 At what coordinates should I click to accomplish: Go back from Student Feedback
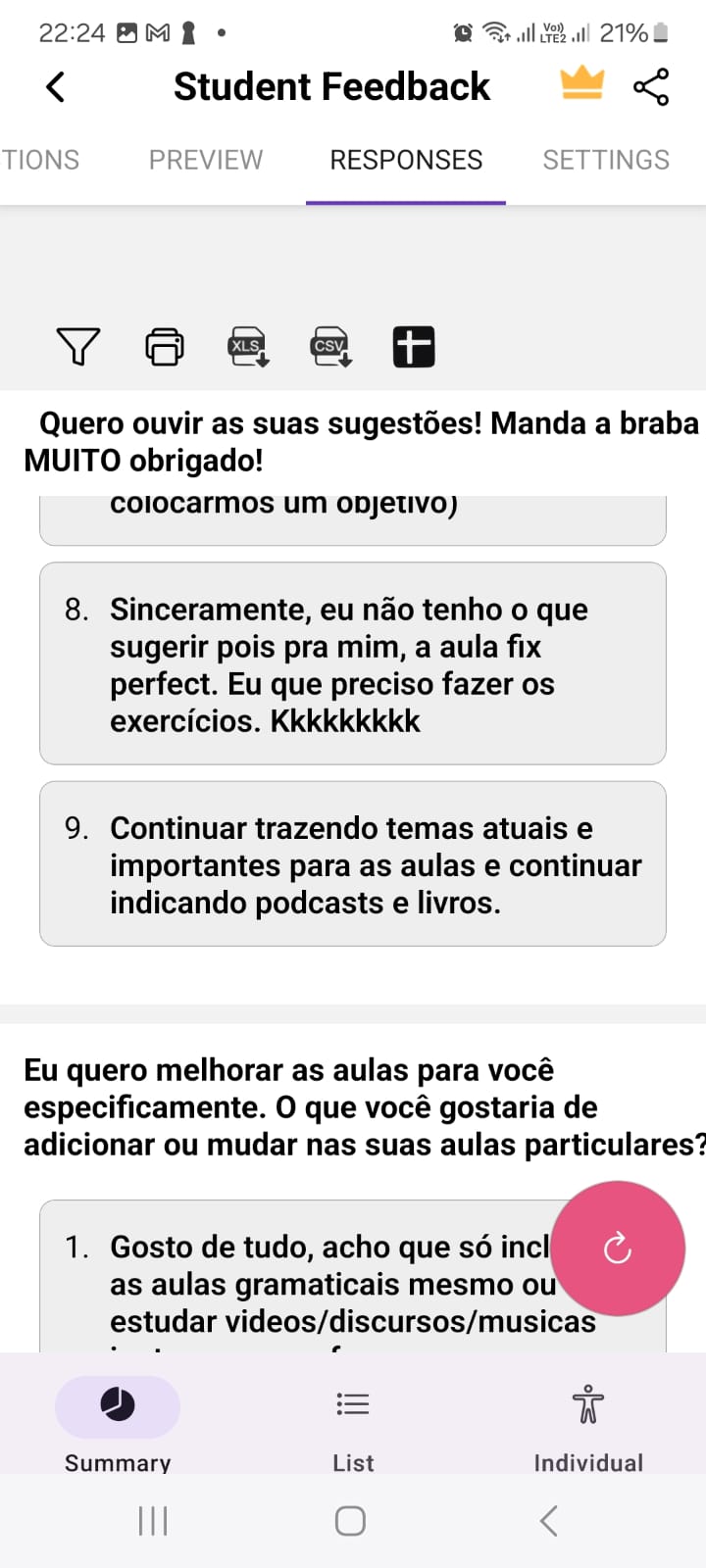pyautogui.click(x=56, y=87)
